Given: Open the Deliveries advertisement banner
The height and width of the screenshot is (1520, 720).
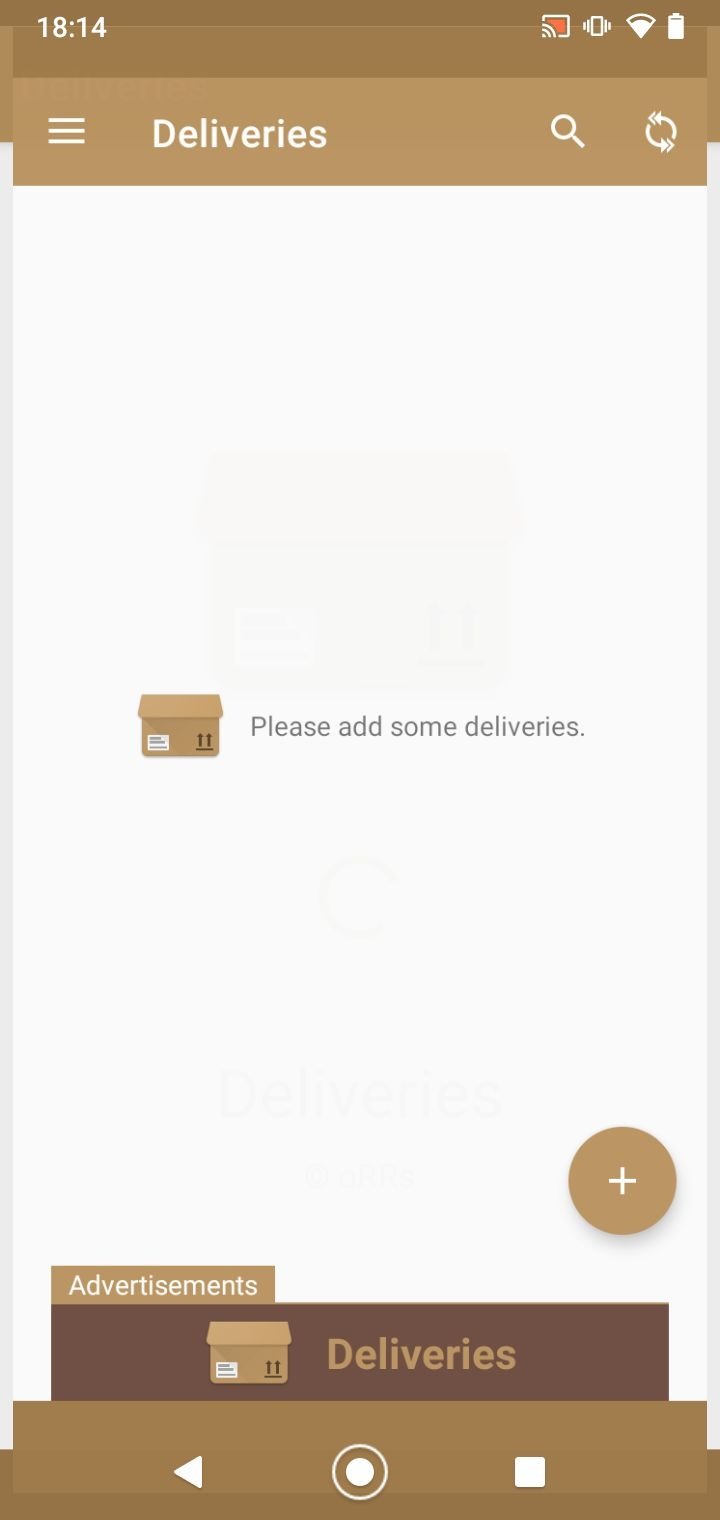Looking at the screenshot, I should click(360, 1353).
